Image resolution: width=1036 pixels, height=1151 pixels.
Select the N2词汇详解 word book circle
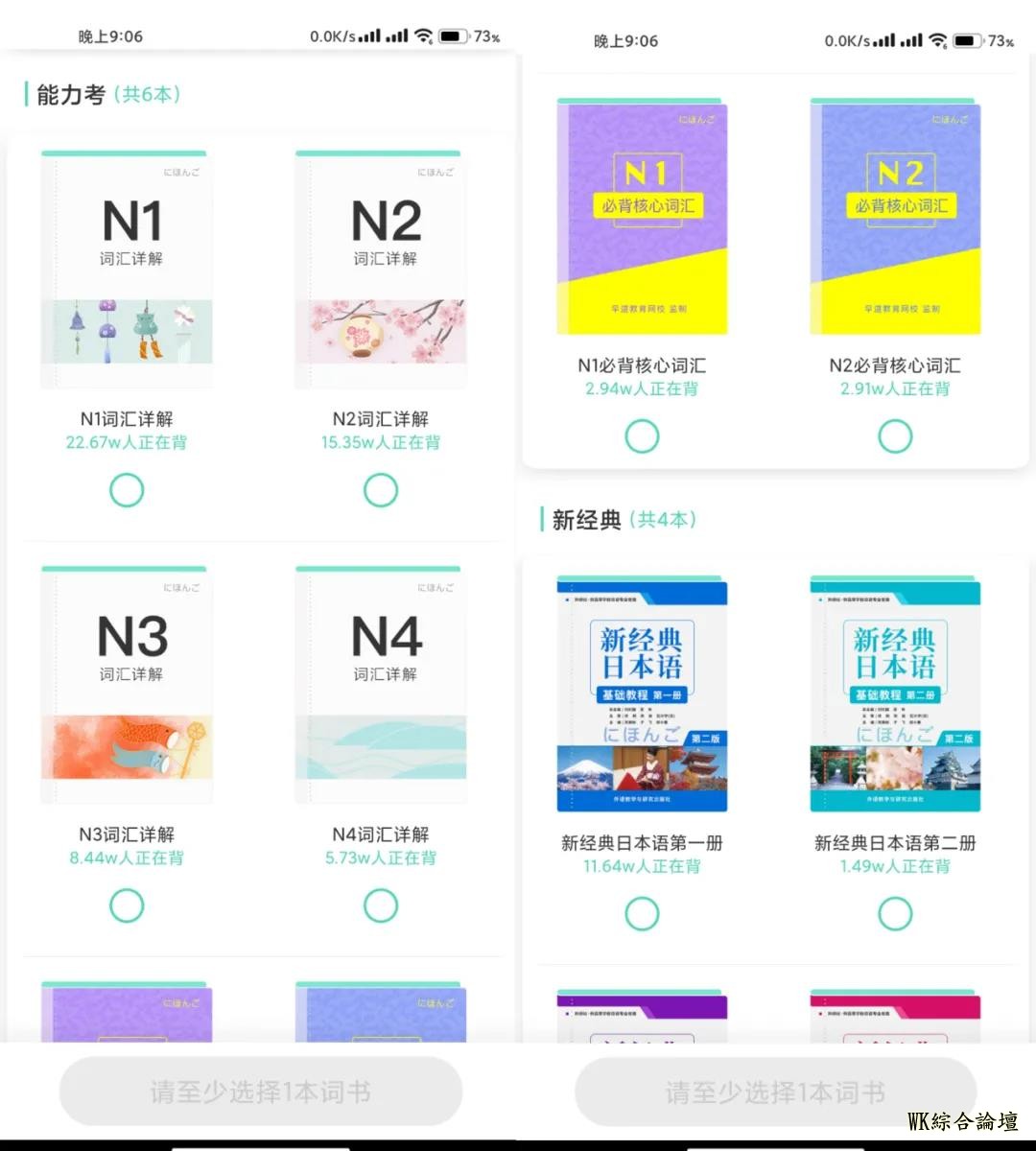point(381,490)
